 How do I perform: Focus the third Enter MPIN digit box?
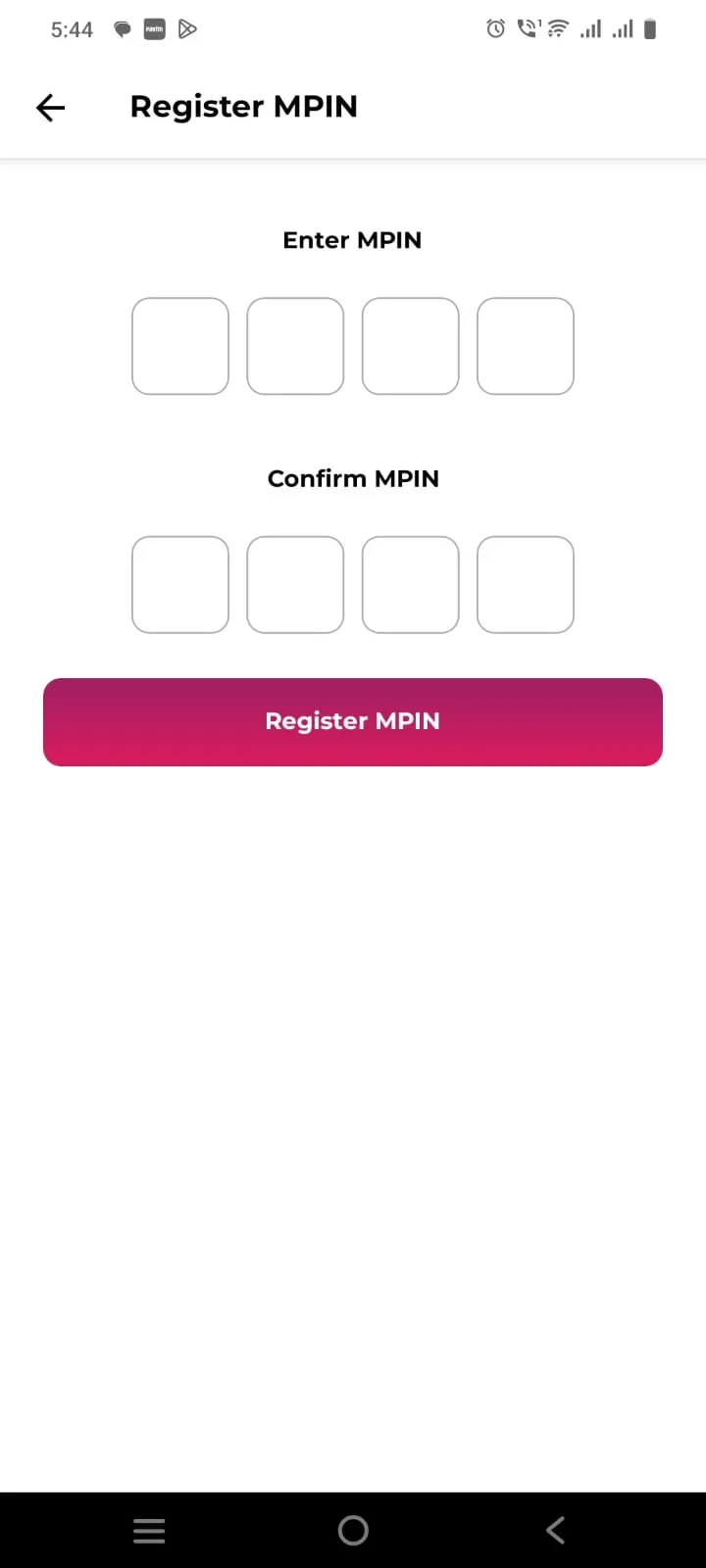click(x=411, y=346)
